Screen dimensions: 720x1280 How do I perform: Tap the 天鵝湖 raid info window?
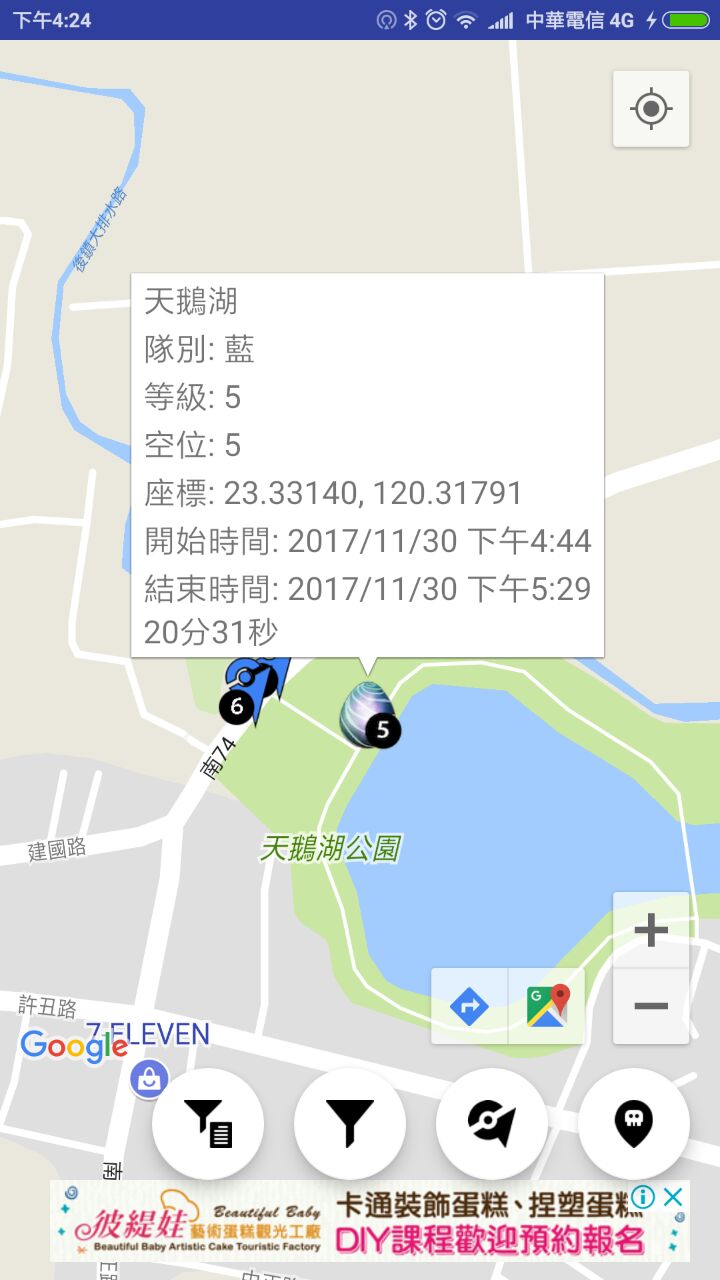coord(367,465)
